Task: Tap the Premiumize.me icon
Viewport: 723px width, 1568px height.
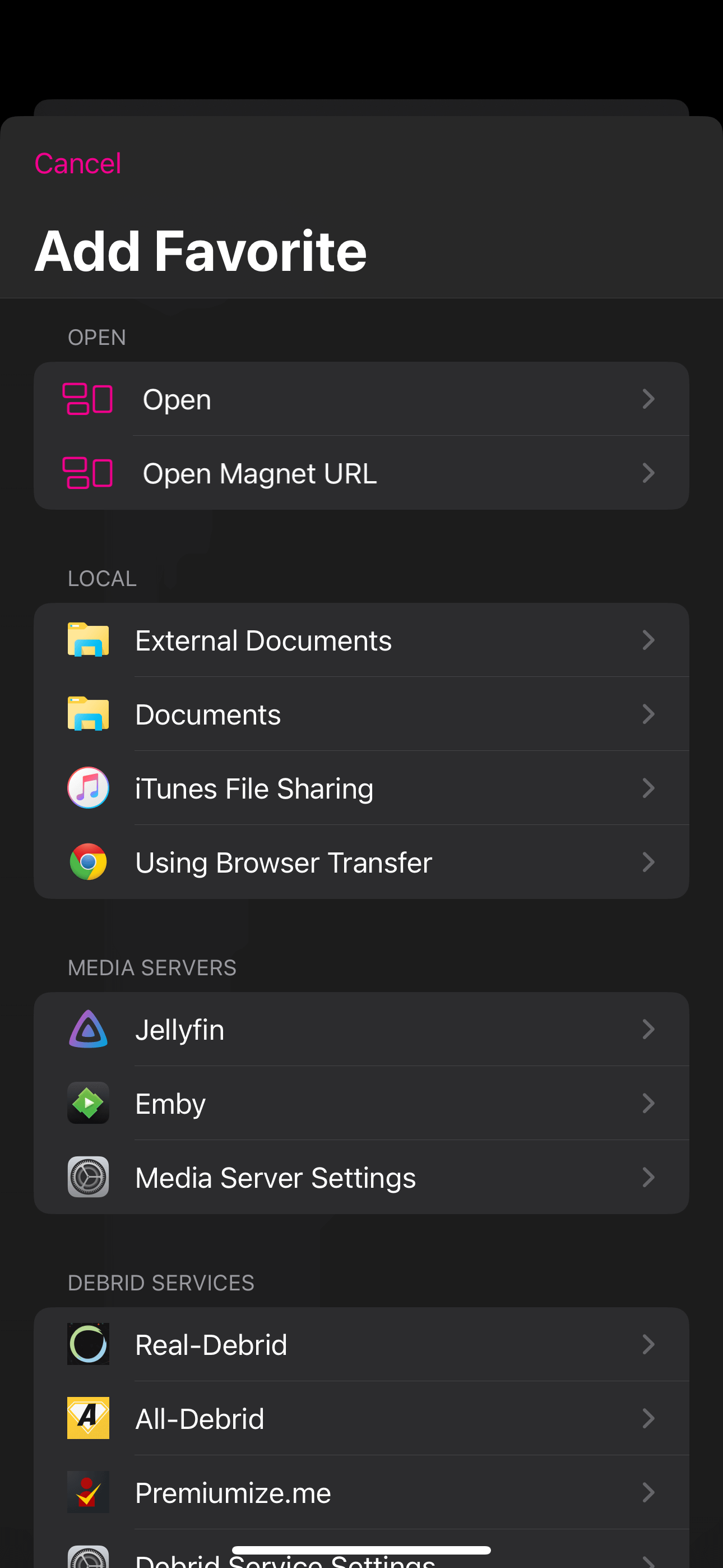Action: click(x=88, y=1492)
